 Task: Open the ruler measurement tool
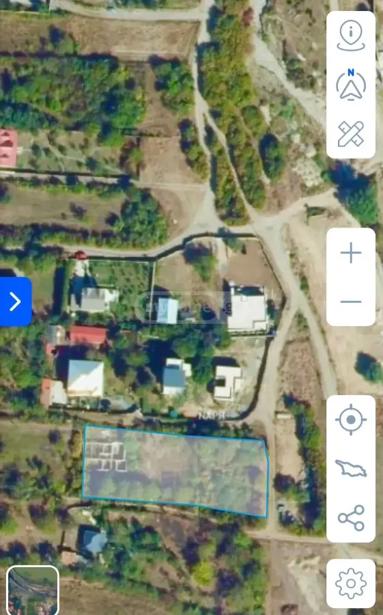tap(351, 134)
